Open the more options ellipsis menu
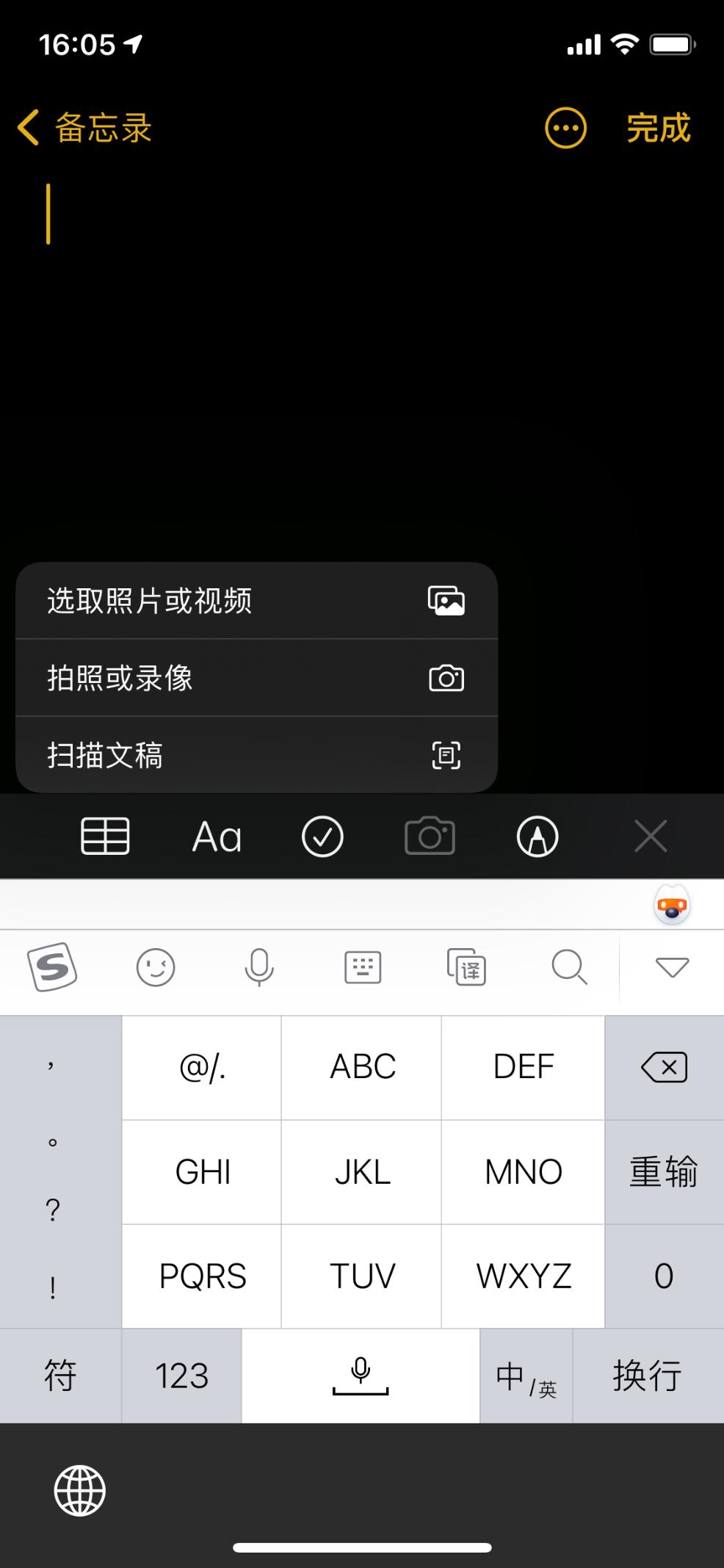This screenshot has height=1568, width=724. pos(565,127)
